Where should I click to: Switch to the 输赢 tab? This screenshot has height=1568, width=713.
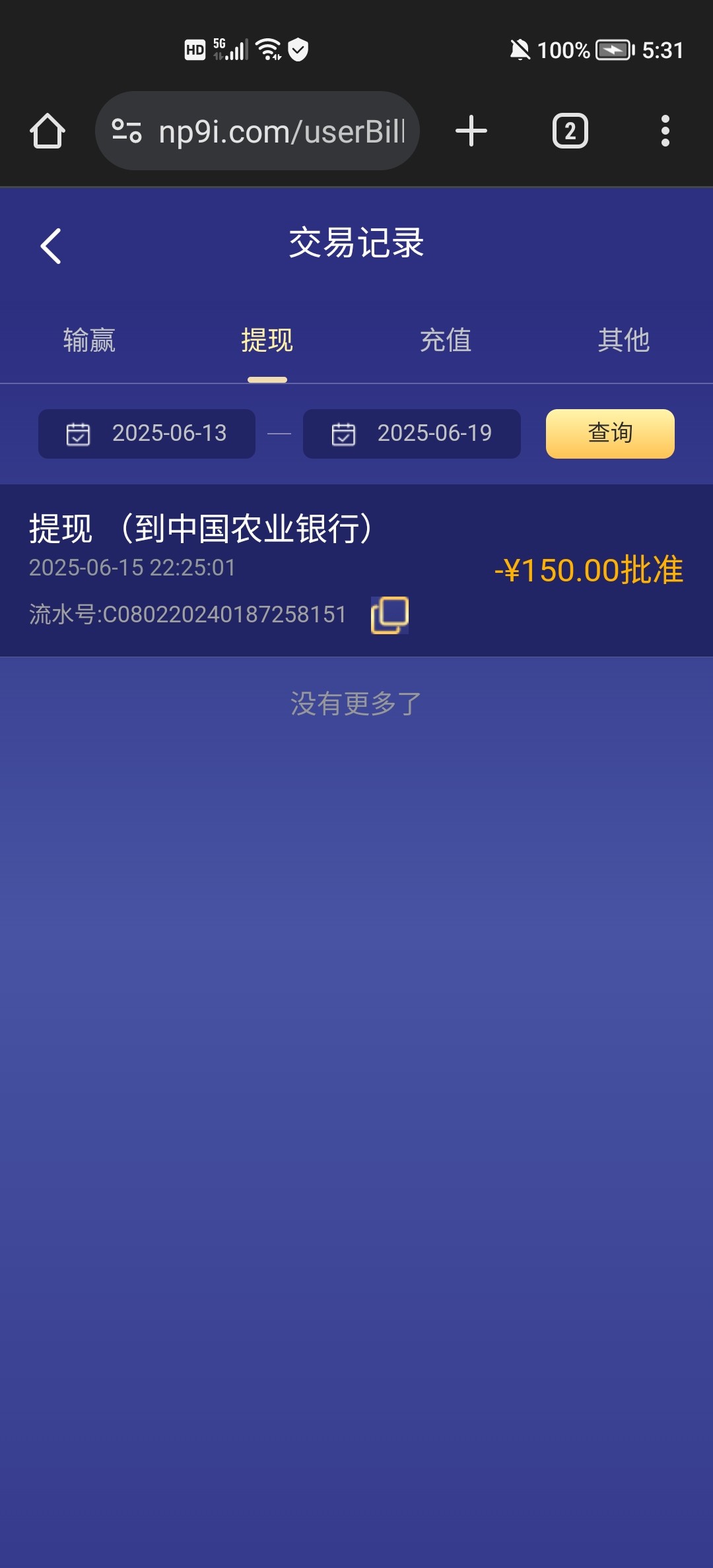click(x=89, y=341)
